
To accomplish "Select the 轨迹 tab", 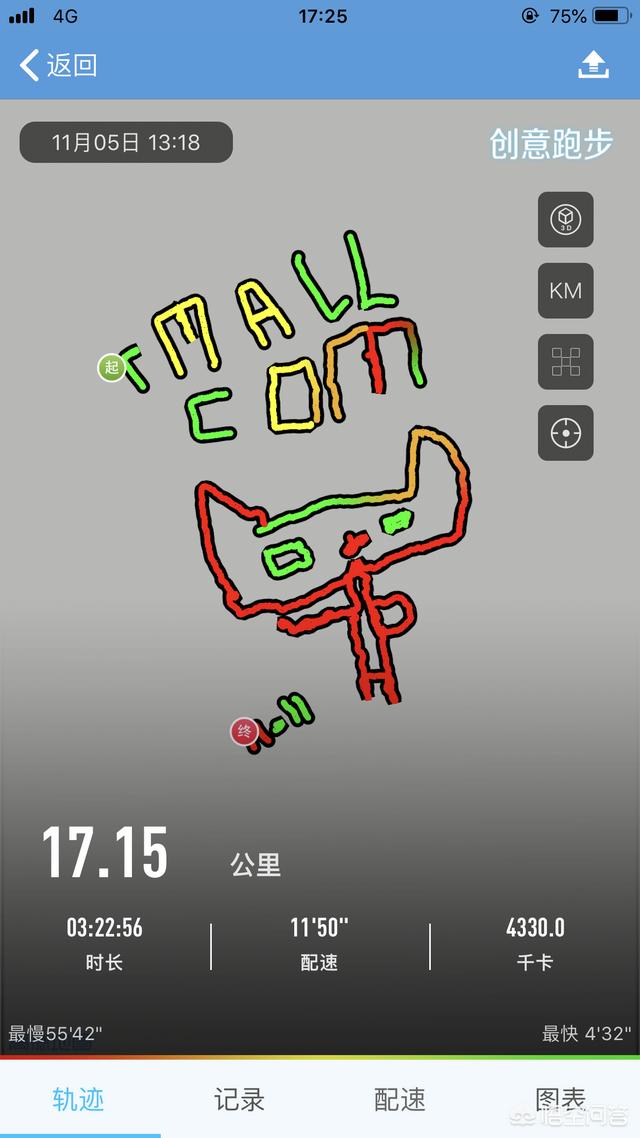I will 79,1099.
